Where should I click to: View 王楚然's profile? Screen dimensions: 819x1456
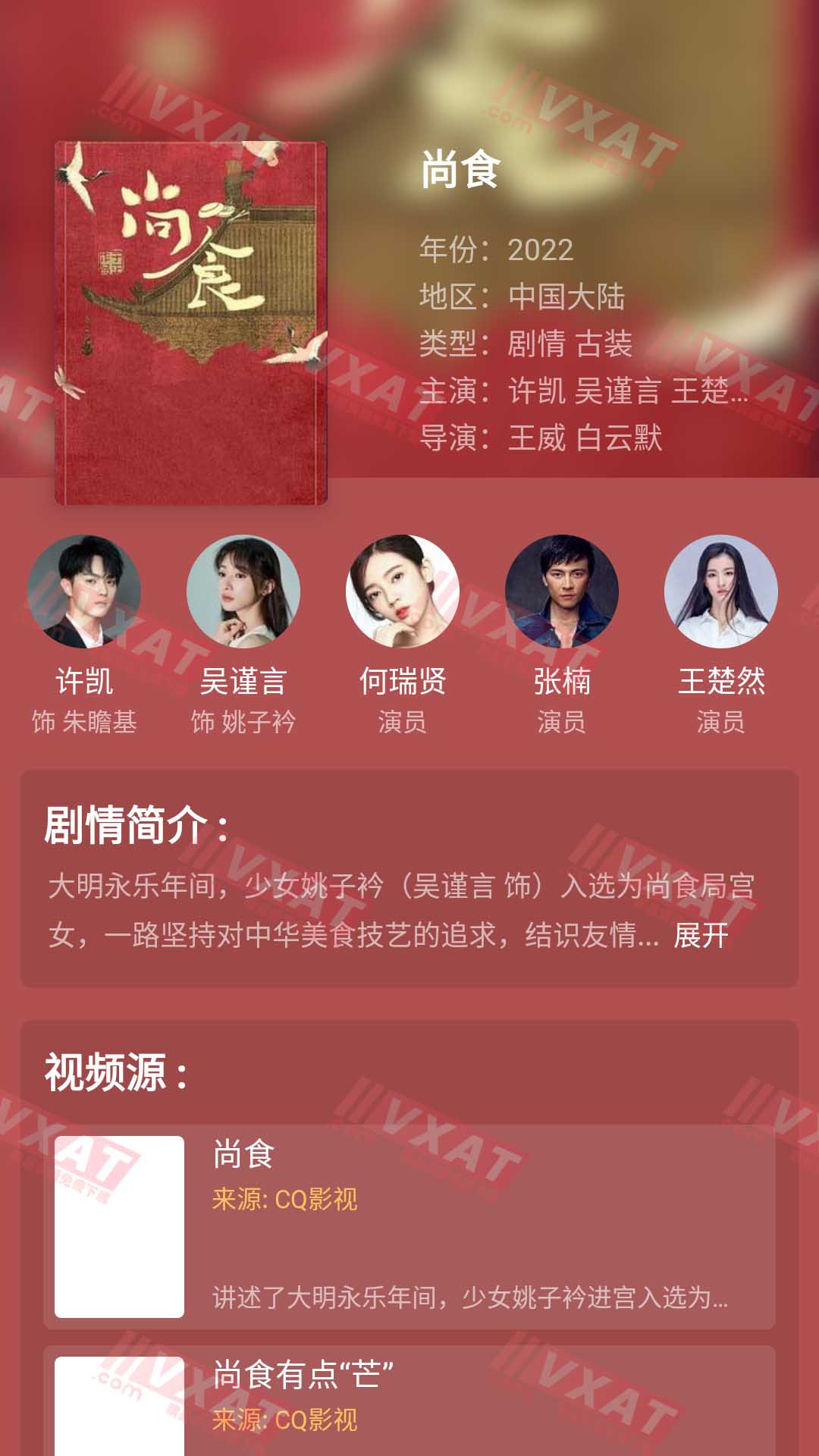pyautogui.click(x=721, y=591)
